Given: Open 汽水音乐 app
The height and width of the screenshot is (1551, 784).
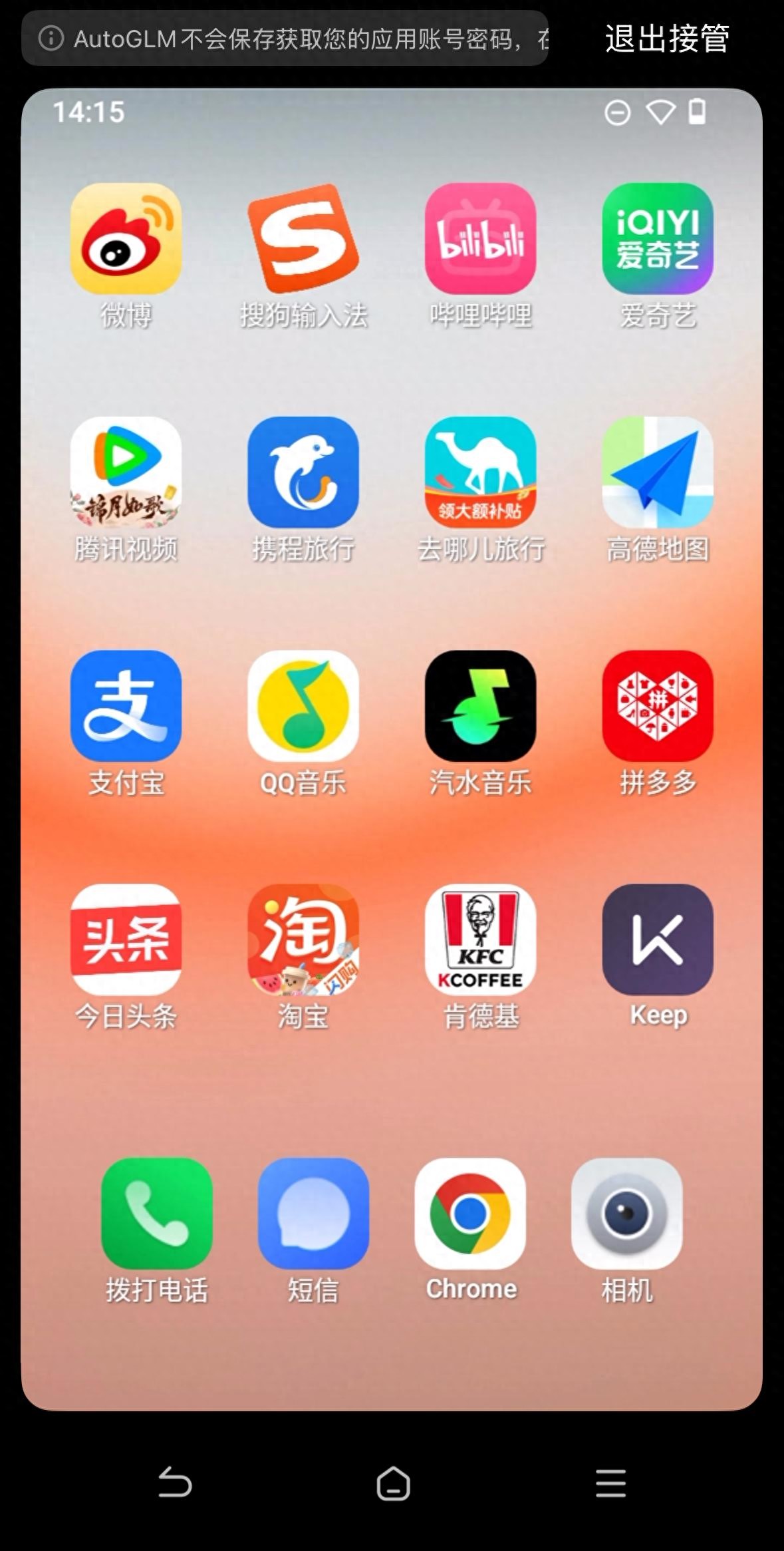Looking at the screenshot, I should click(x=480, y=706).
